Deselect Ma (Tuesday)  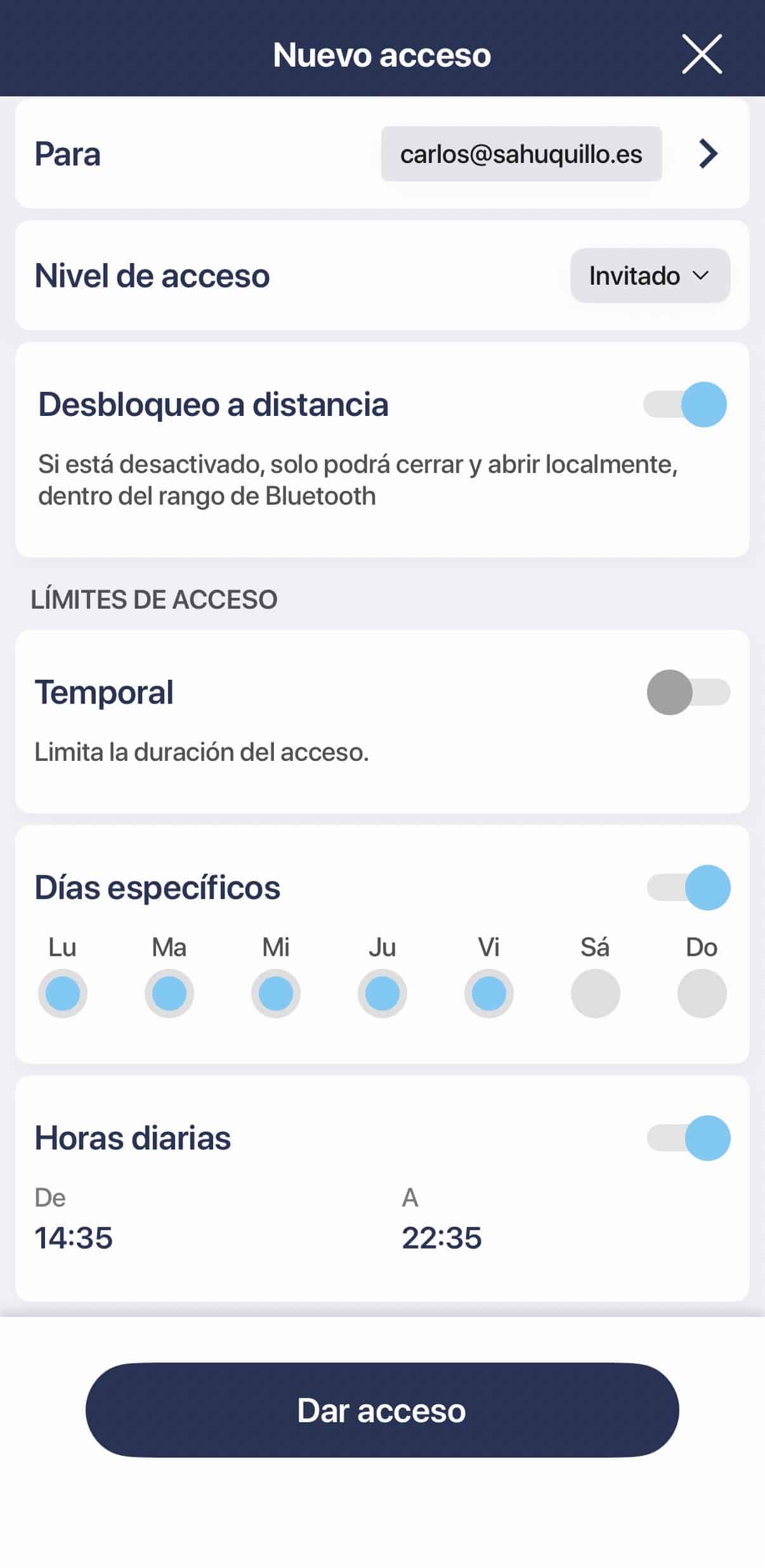click(169, 993)
